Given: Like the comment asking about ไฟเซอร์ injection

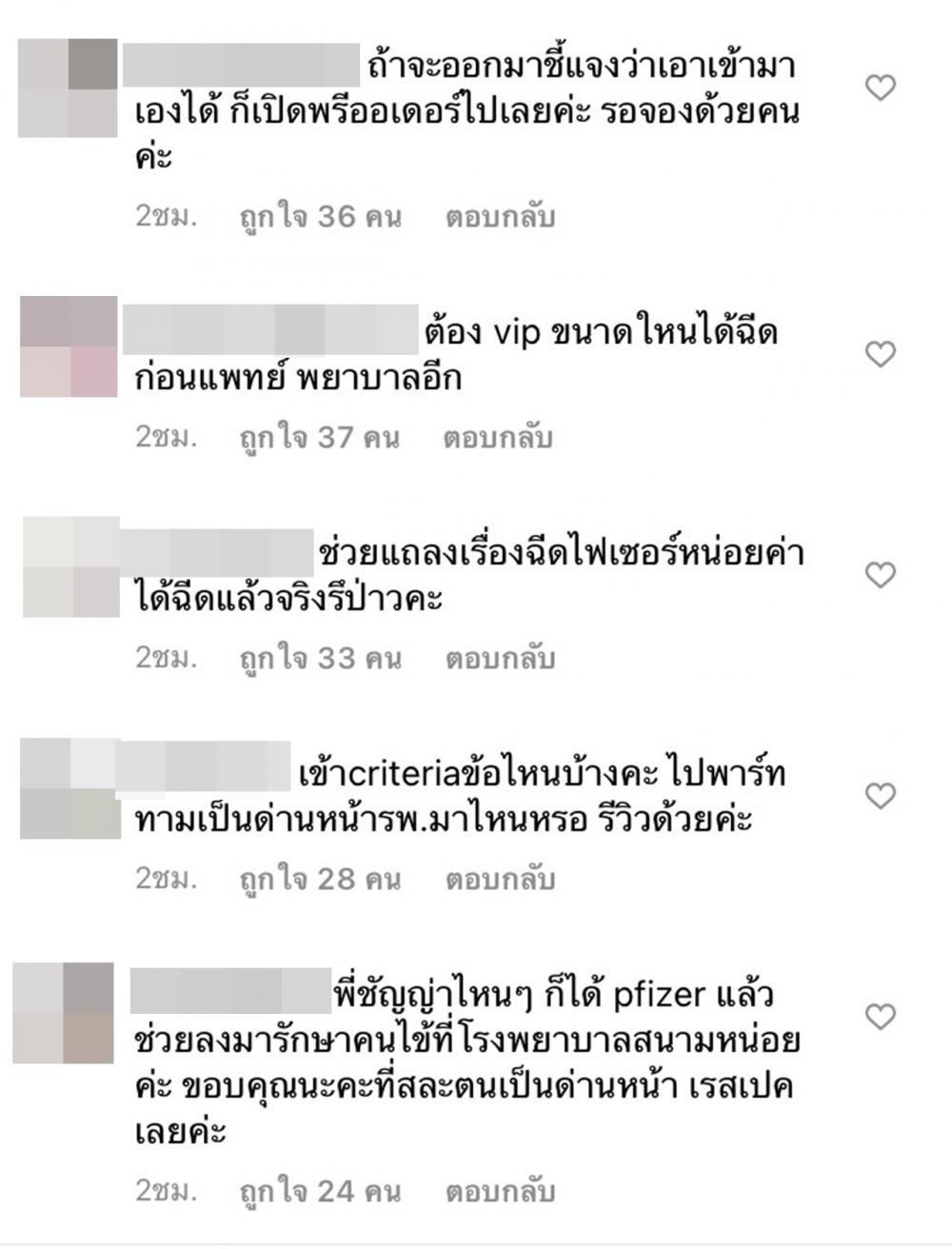Looking at the screenshot, I should point(881,575).
